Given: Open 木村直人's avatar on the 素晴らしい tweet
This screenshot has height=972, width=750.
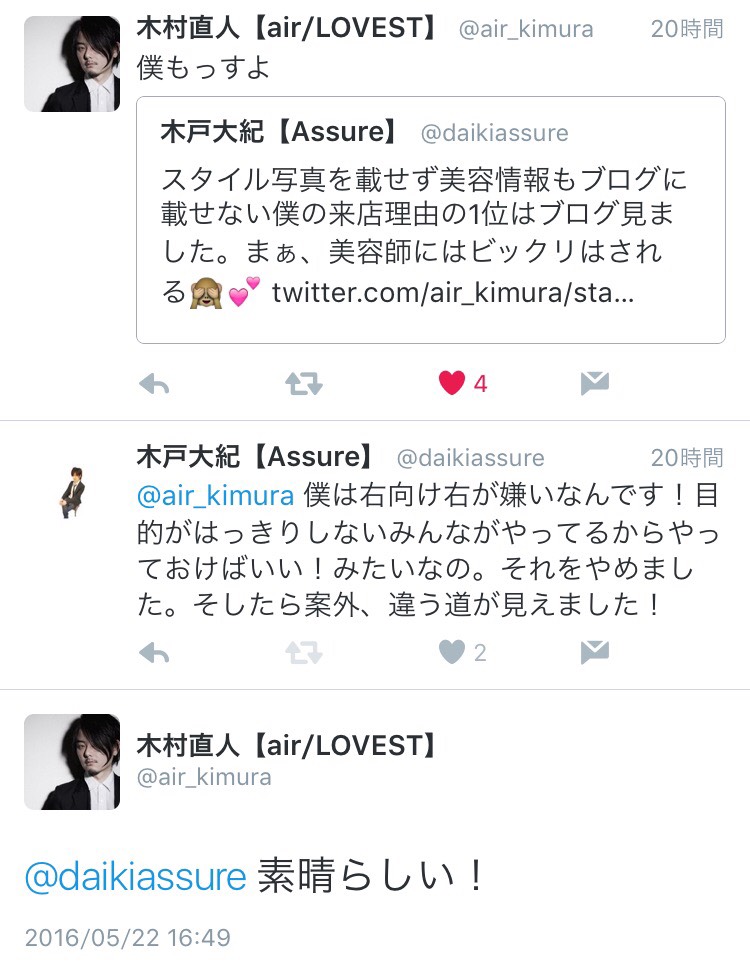Looking at the screenshot, I should tap(72, 762).
